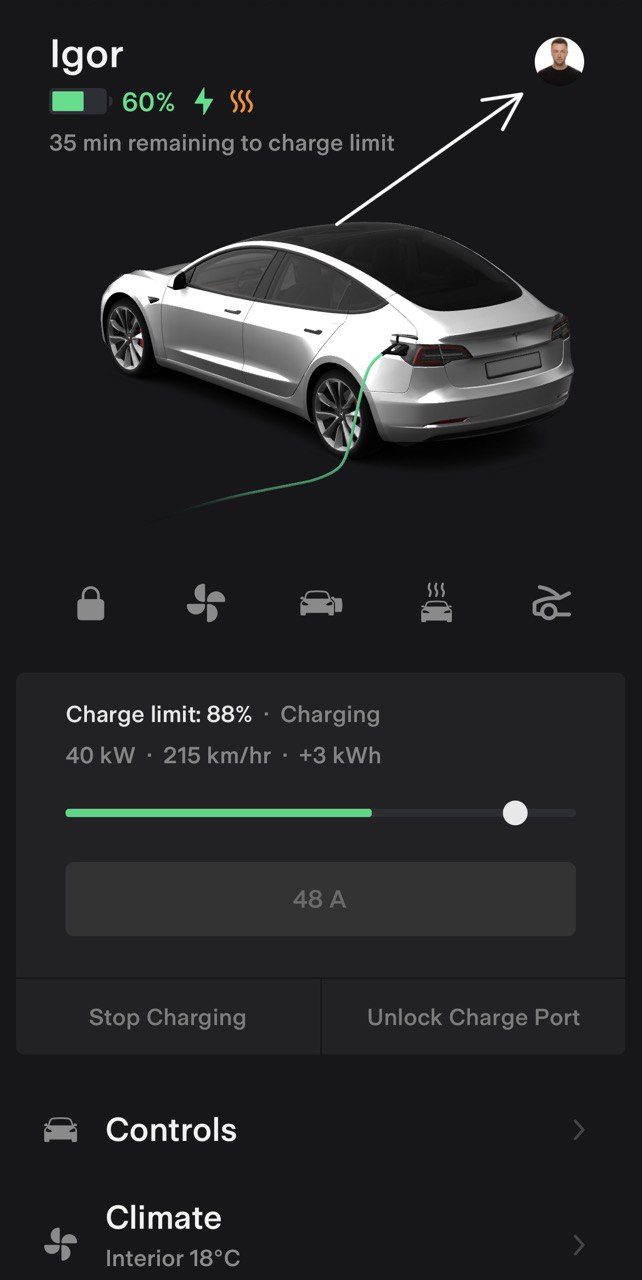Image resolution: width=642 pixels, height=1280 pixels.
Task: Stop Charging the car
Action: pyautogui.click(x=168, y=1017)
